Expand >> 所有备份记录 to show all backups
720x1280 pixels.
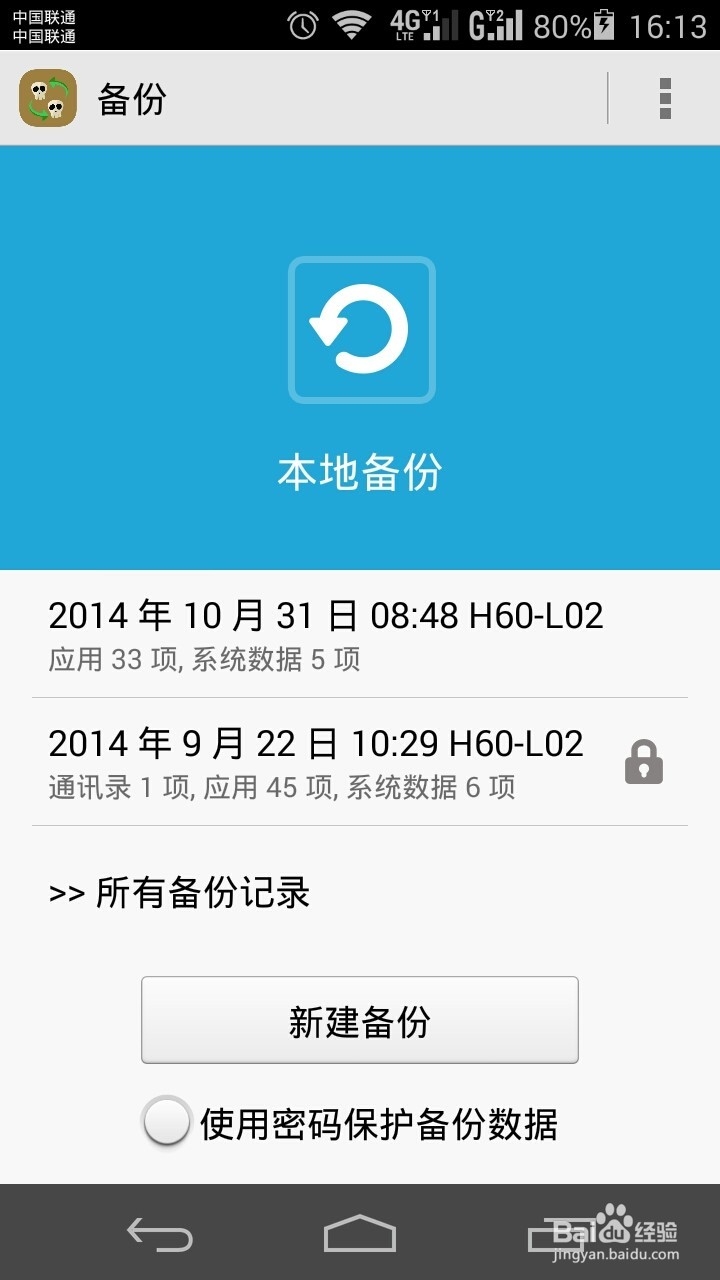(x=180, y=893)
